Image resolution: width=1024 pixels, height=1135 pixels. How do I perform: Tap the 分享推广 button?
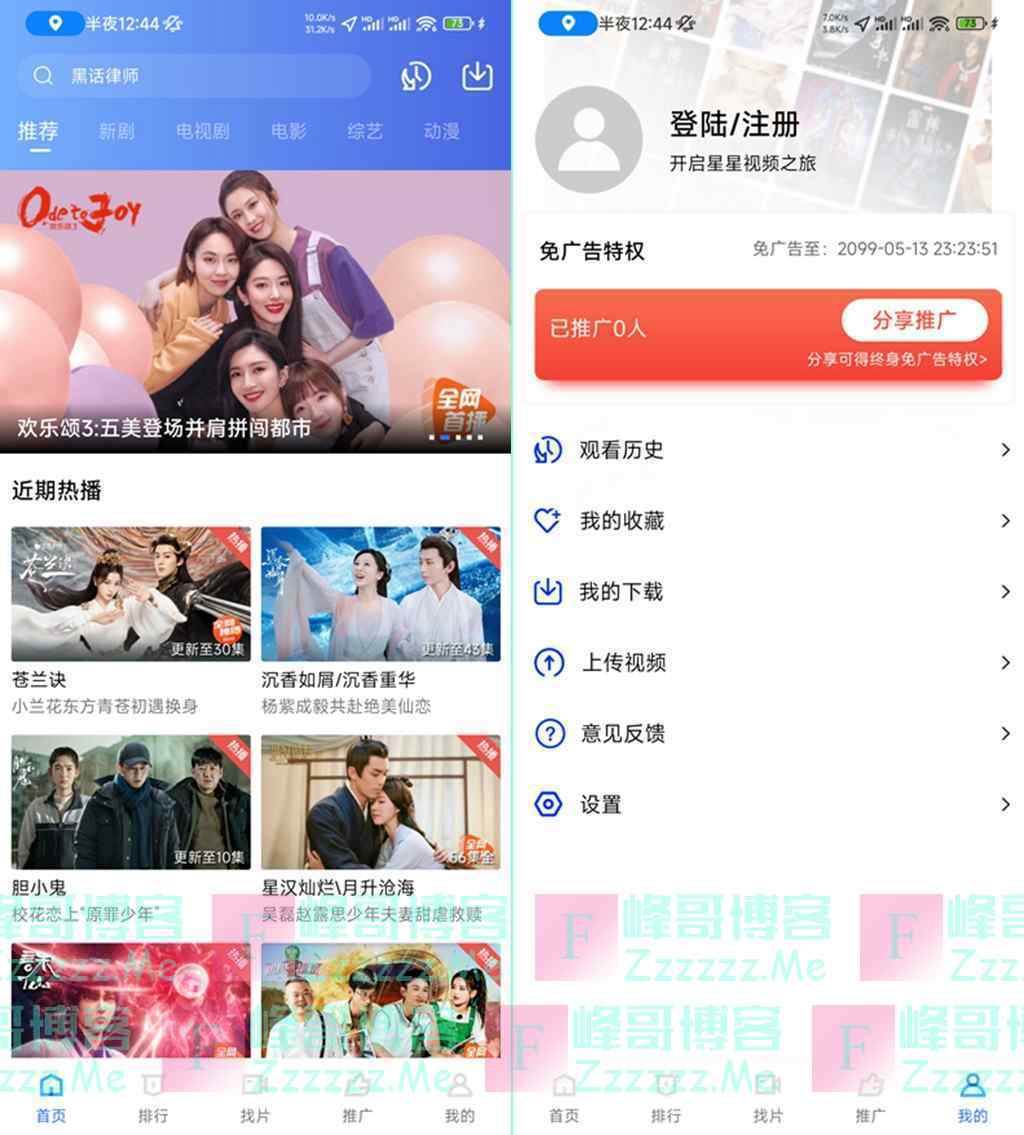(x=914, y=321)
